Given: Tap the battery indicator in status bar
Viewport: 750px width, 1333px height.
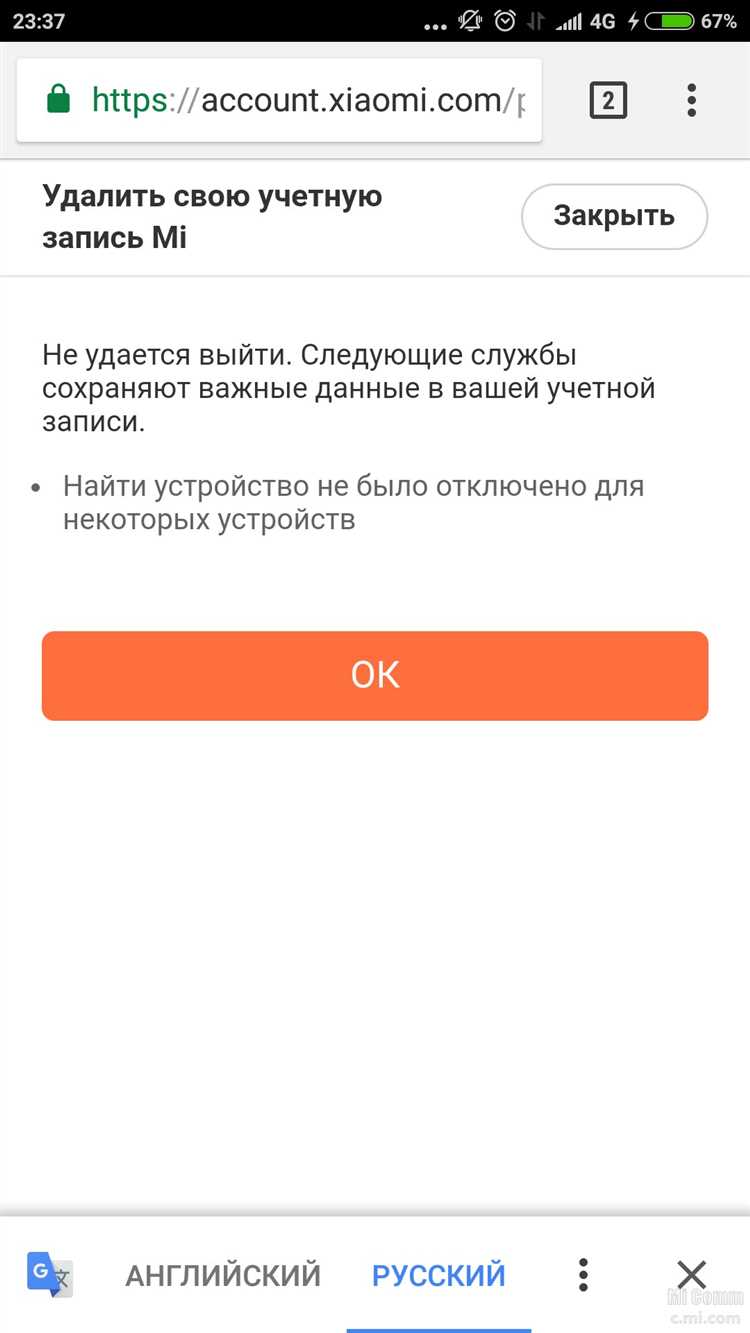Looking at the screenshot, I should coord(672,19).
